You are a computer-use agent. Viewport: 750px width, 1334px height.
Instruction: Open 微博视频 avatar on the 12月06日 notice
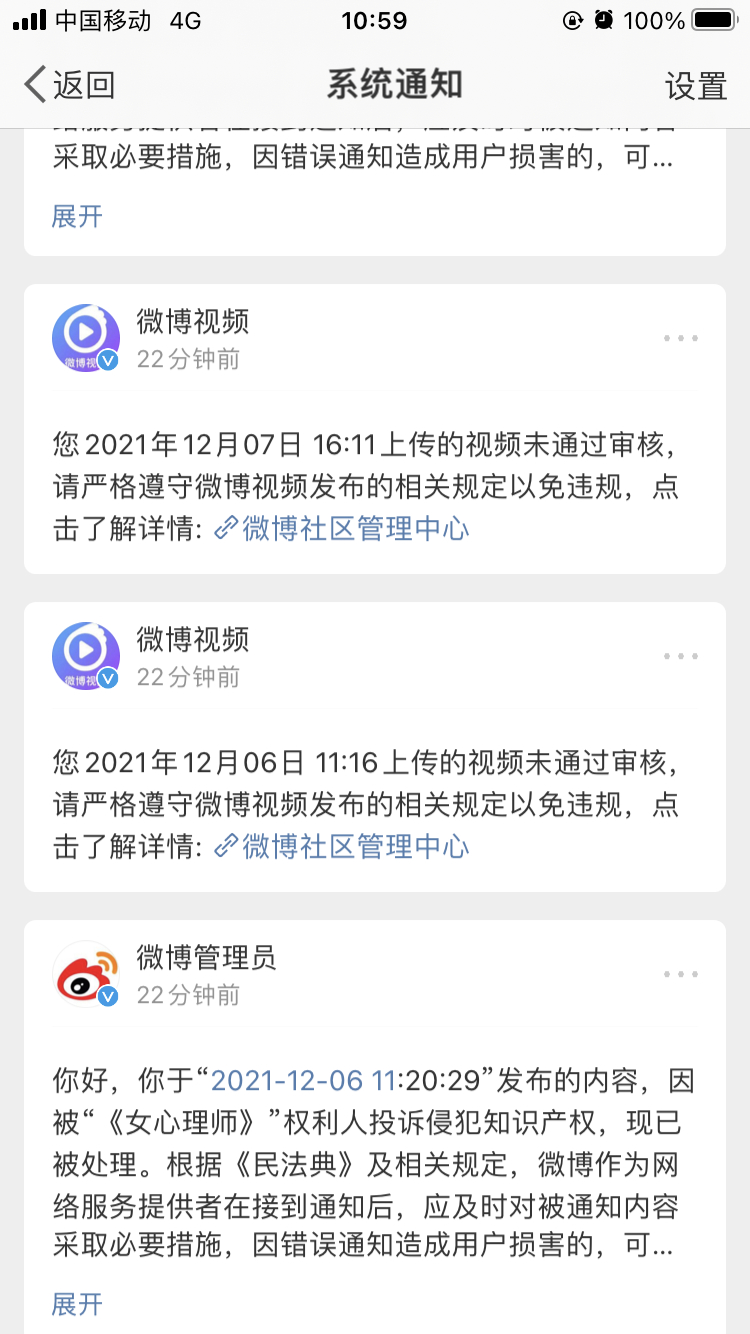(x=86, y=656)
